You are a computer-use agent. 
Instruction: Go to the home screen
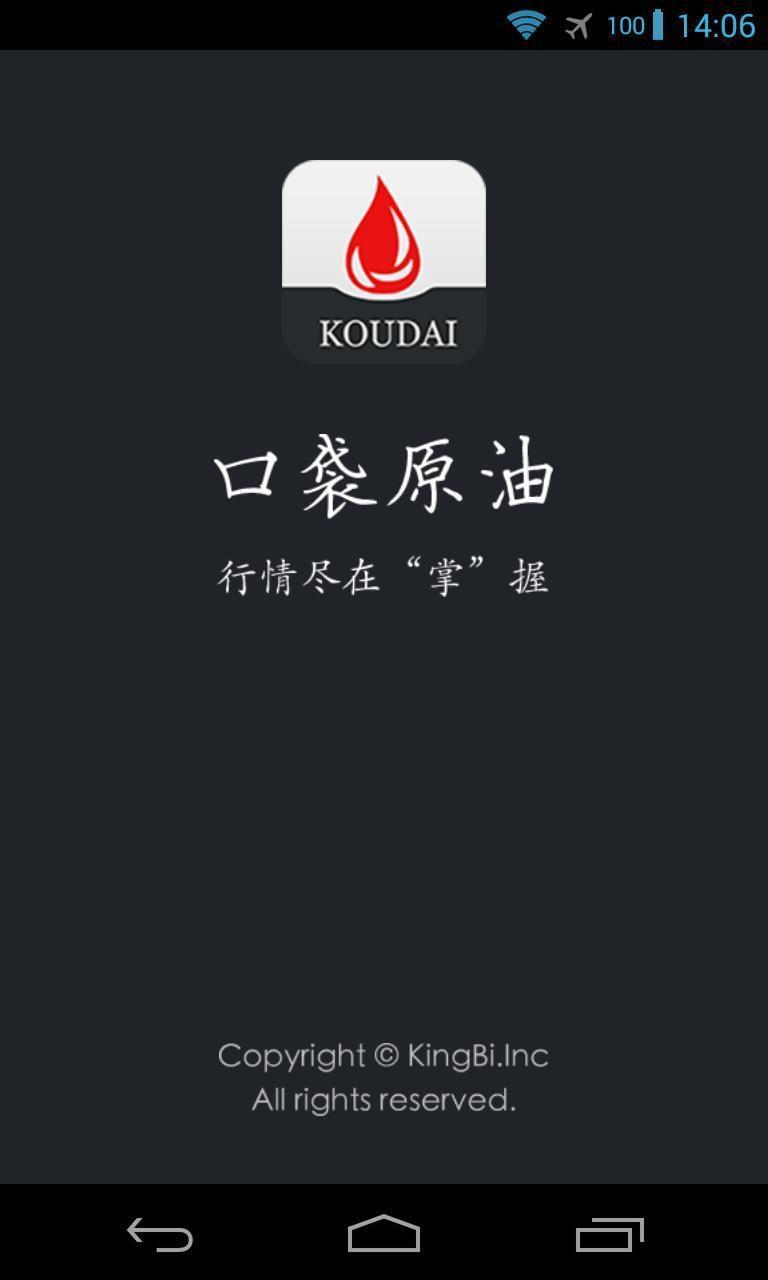pyautogui.click(x=384, y=1234)
